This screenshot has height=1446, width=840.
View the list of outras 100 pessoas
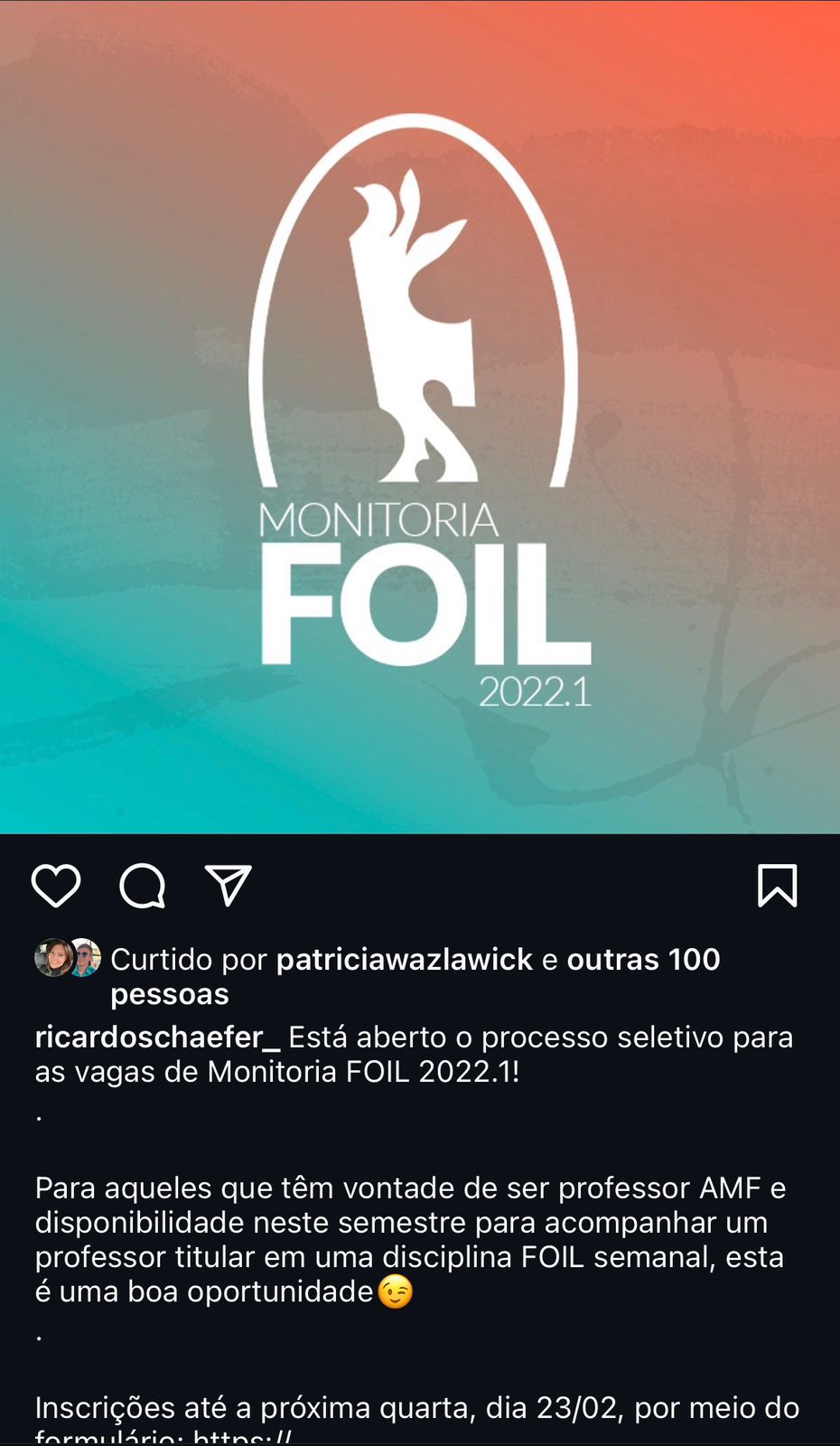tap(415, 976)
